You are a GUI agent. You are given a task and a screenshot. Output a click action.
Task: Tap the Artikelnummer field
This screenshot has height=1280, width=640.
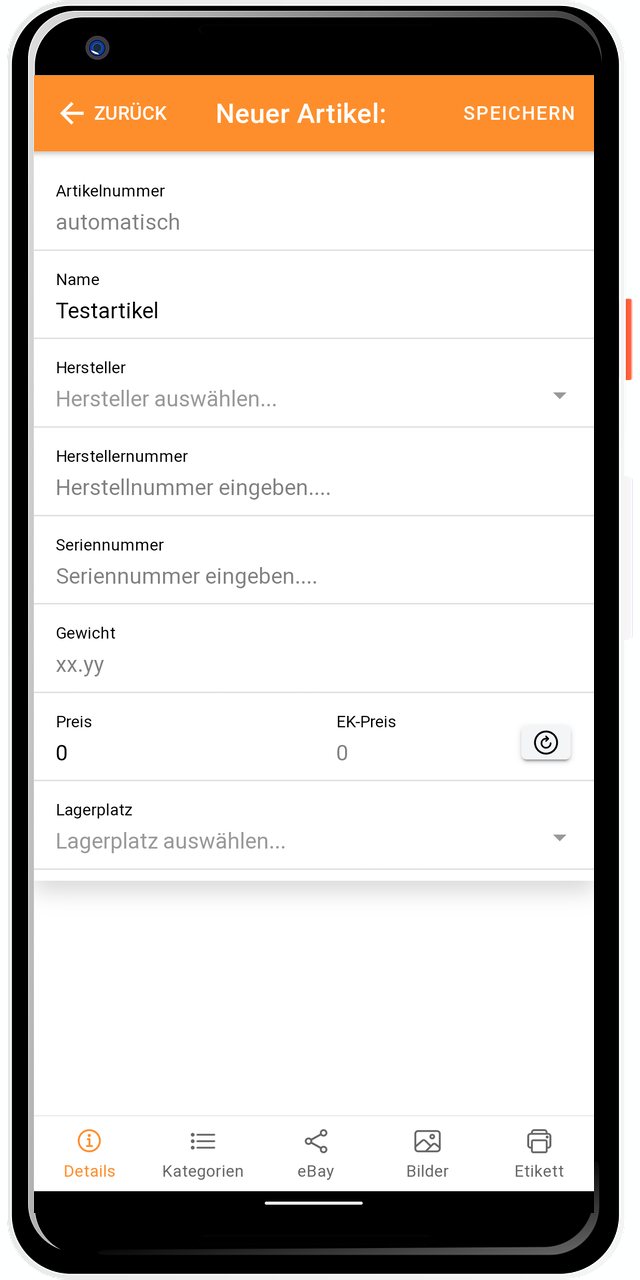coord(300,222)
